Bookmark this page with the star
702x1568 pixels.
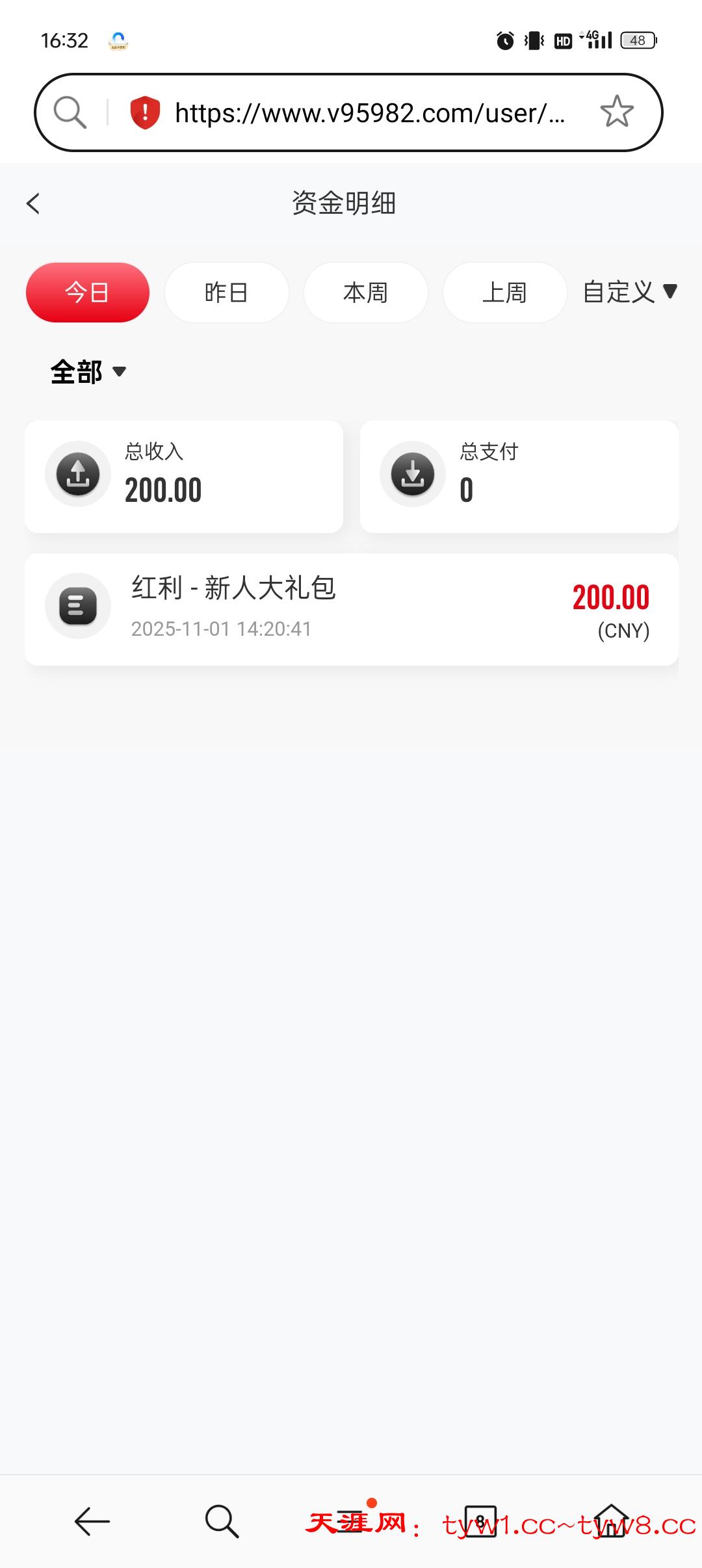[x=616, y=112]
